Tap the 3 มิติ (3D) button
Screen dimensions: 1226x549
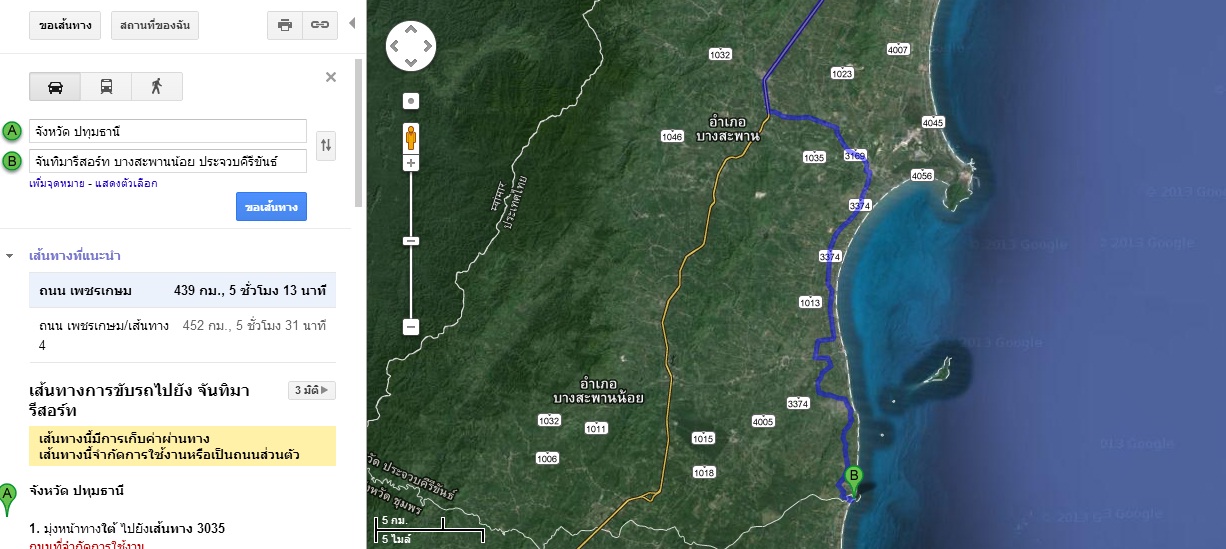[311, 390]
